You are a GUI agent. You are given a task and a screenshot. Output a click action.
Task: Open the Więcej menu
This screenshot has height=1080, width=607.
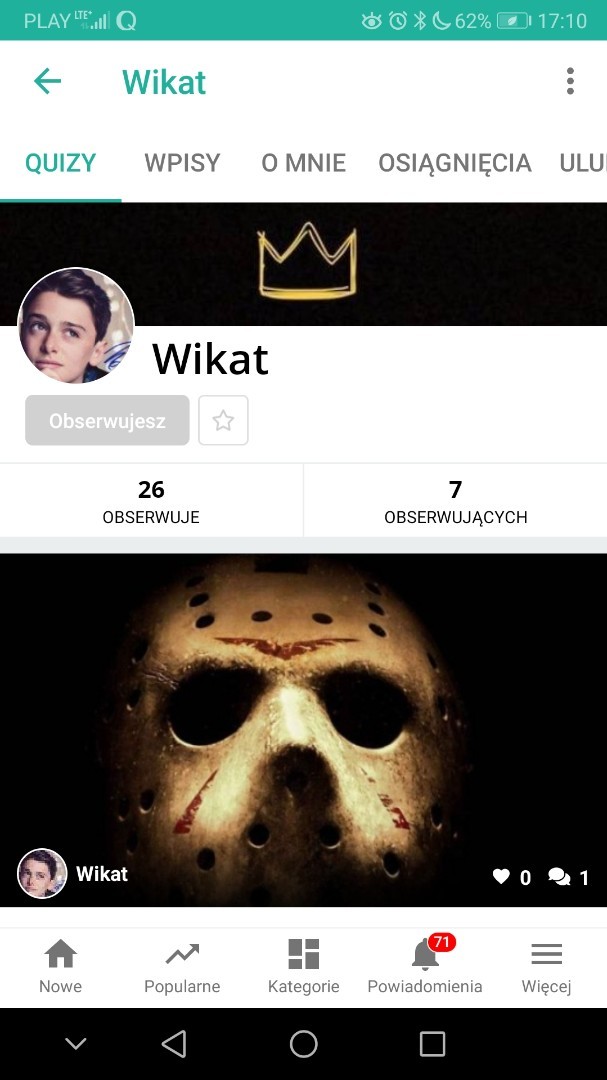point(546,966)
